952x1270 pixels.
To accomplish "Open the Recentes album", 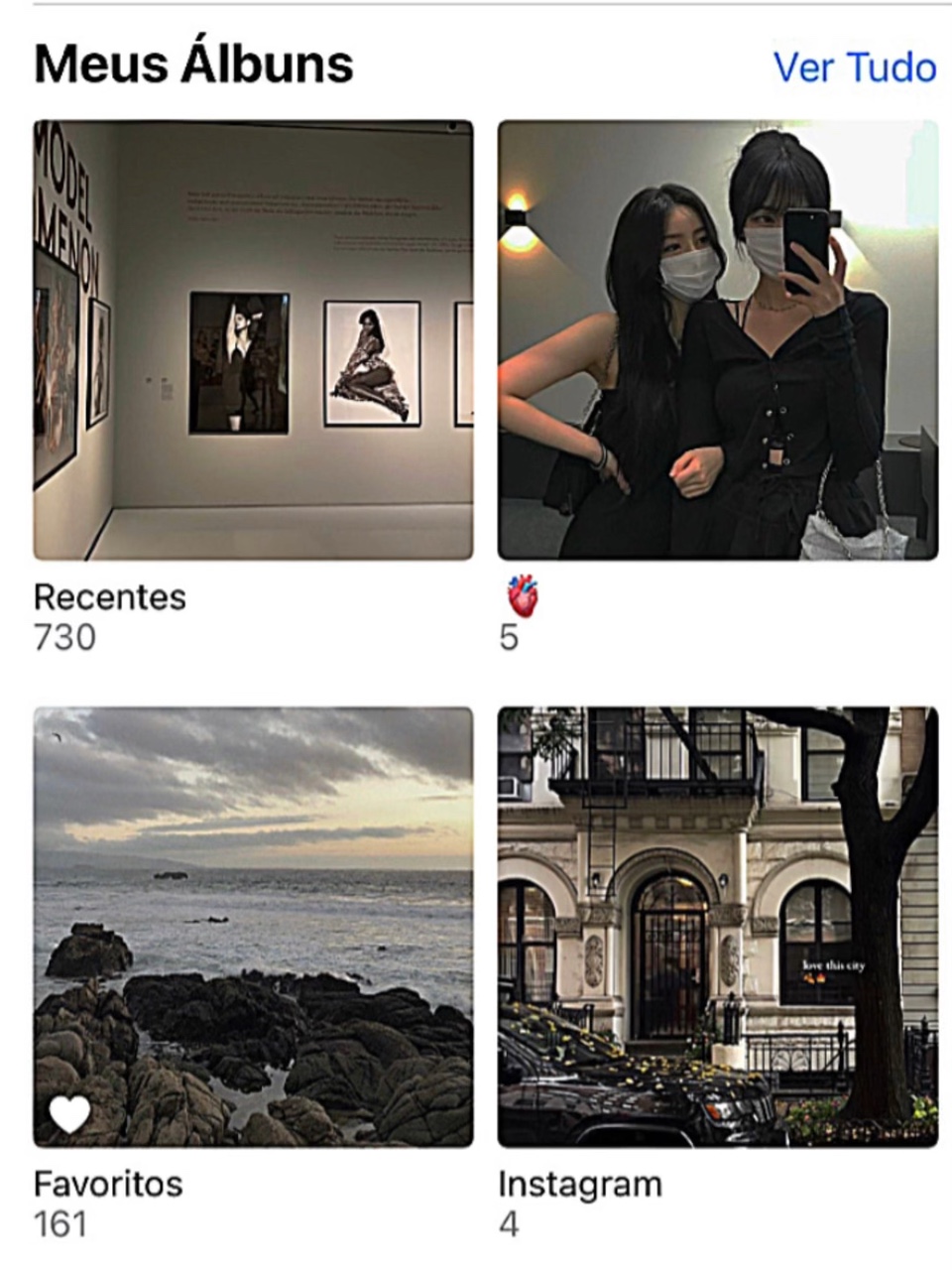I will 253,340.
